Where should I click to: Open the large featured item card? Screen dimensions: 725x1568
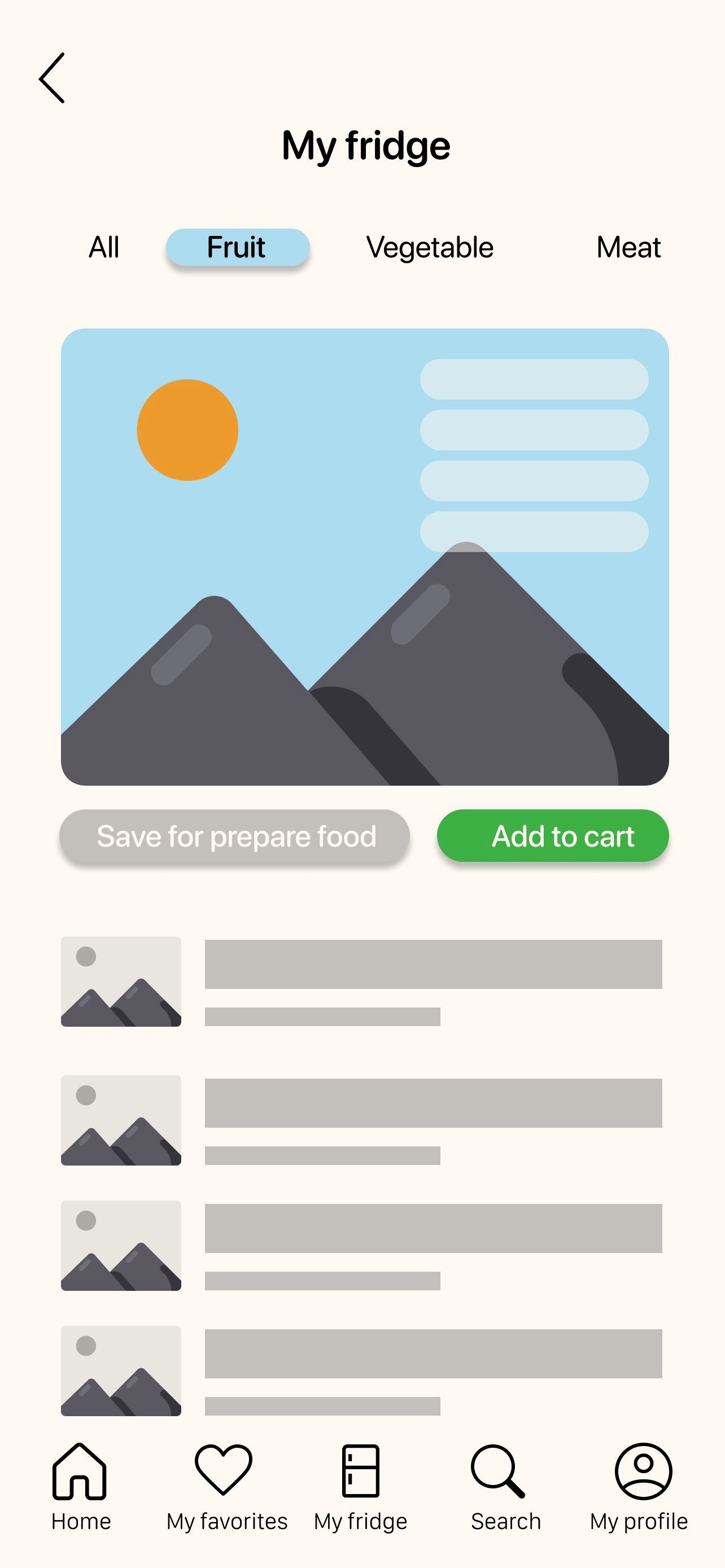pos(365,557)
